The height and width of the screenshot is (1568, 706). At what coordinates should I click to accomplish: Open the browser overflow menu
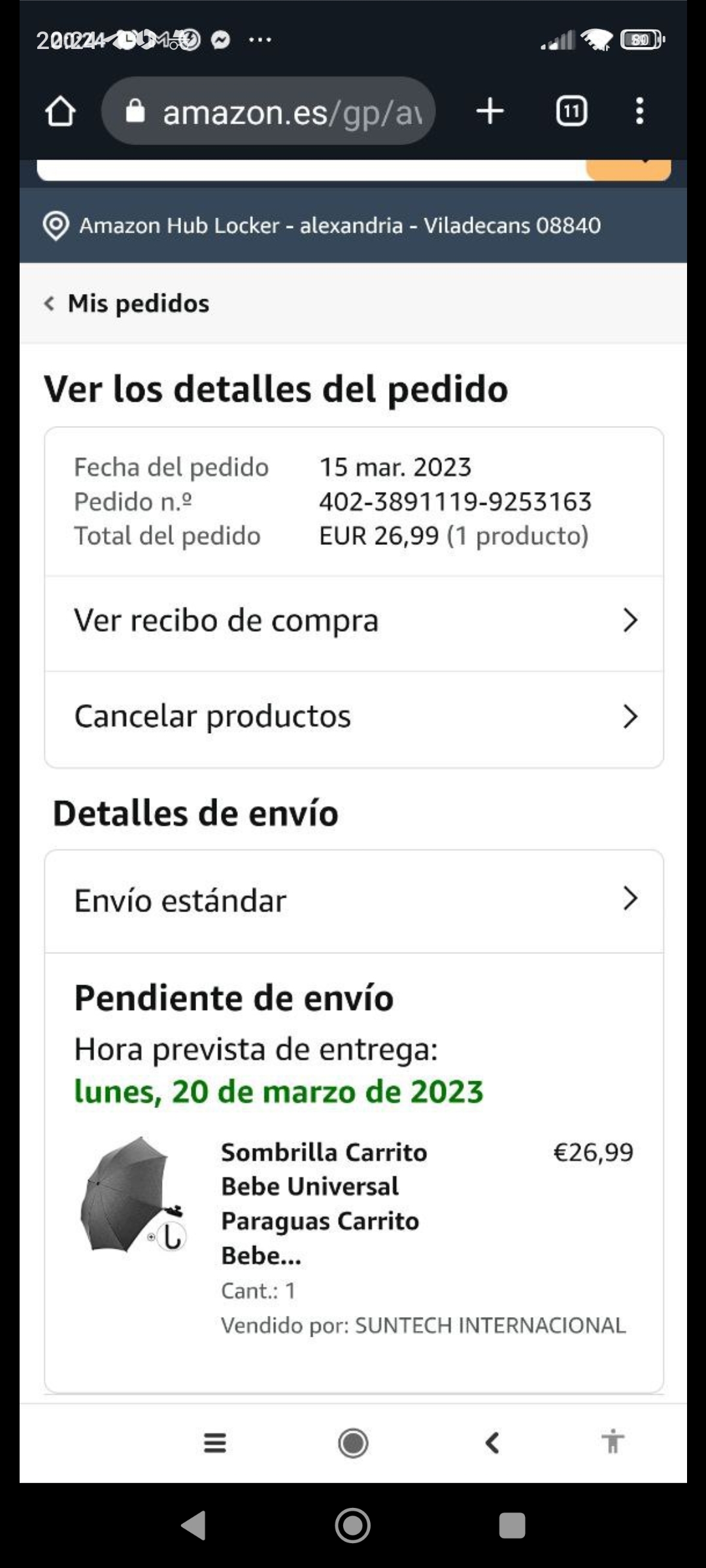[x=639, y=112]
